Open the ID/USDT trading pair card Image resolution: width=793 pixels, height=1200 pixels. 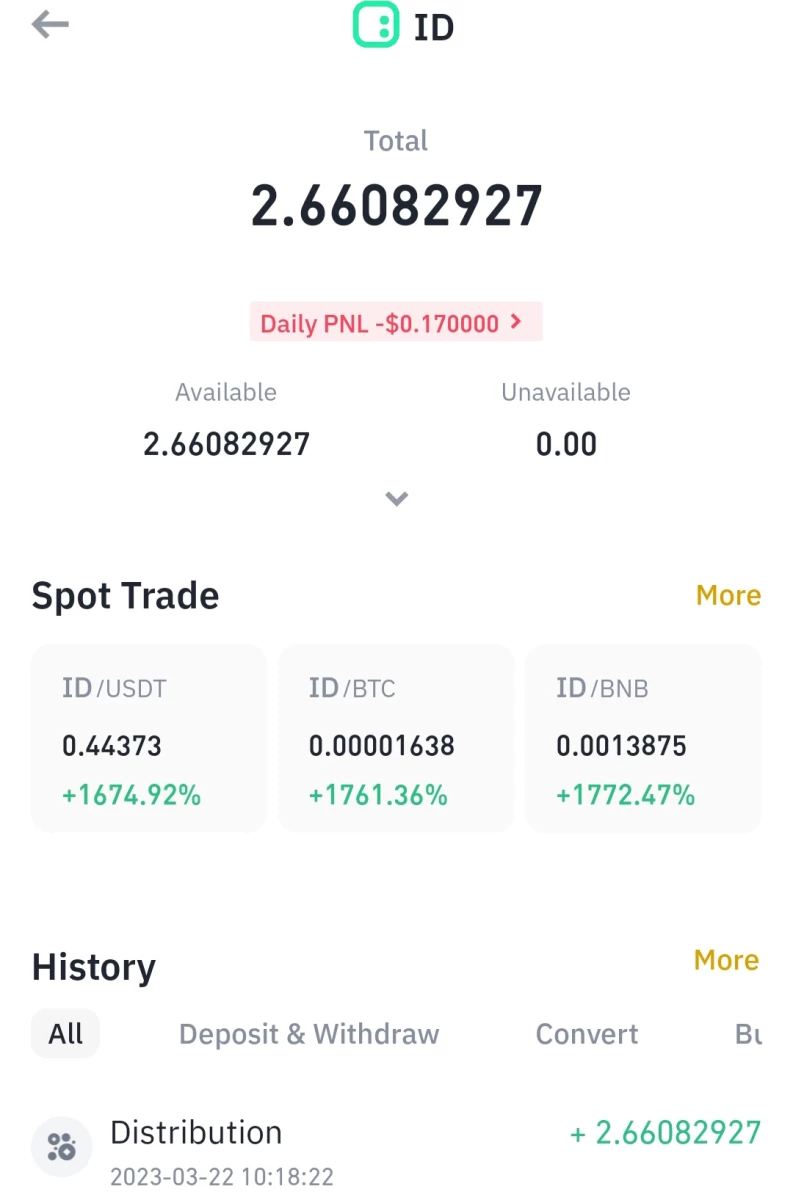(149, 738)
